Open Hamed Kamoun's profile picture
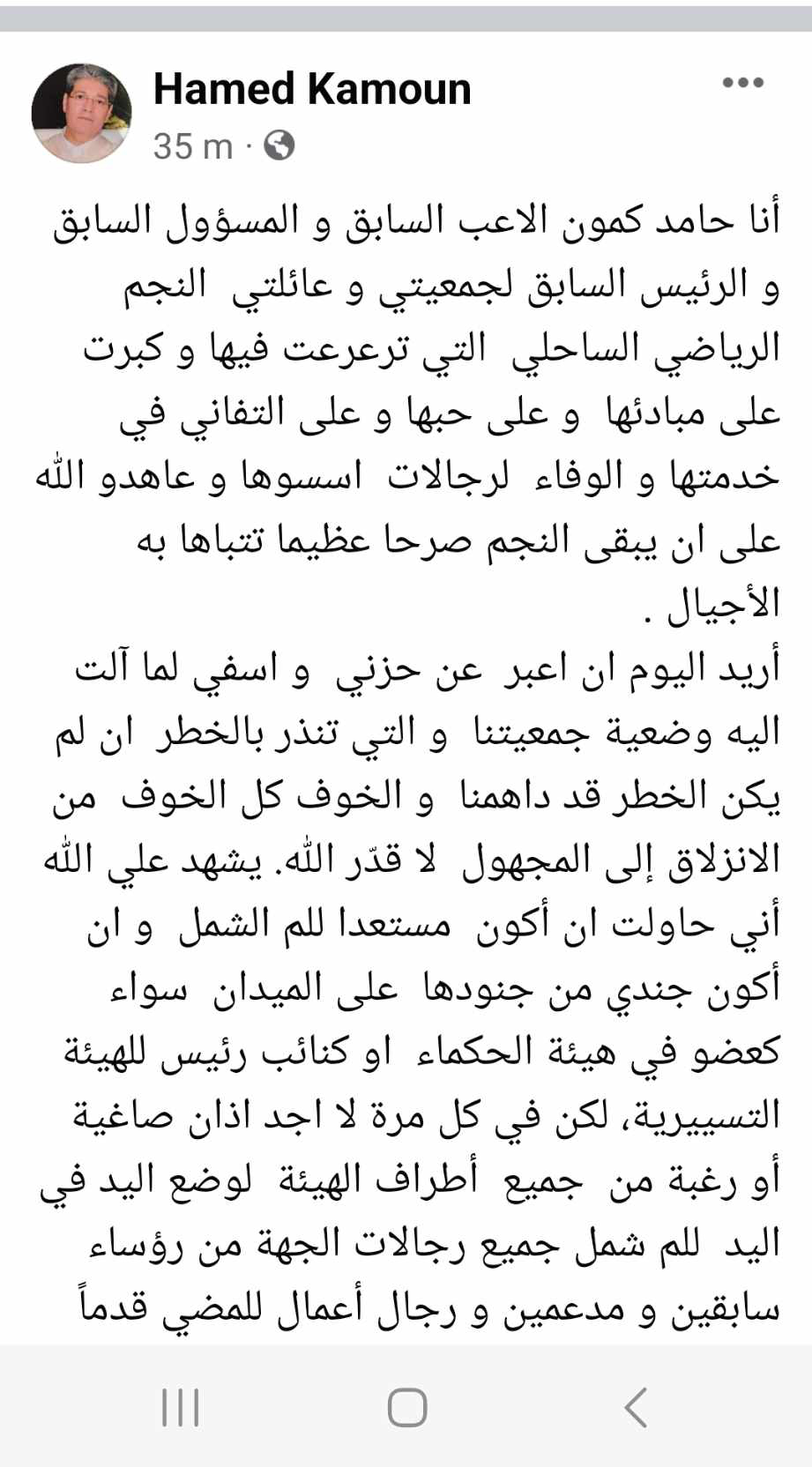This screenshot has height=1467, width=812. (x=81, y=113)
